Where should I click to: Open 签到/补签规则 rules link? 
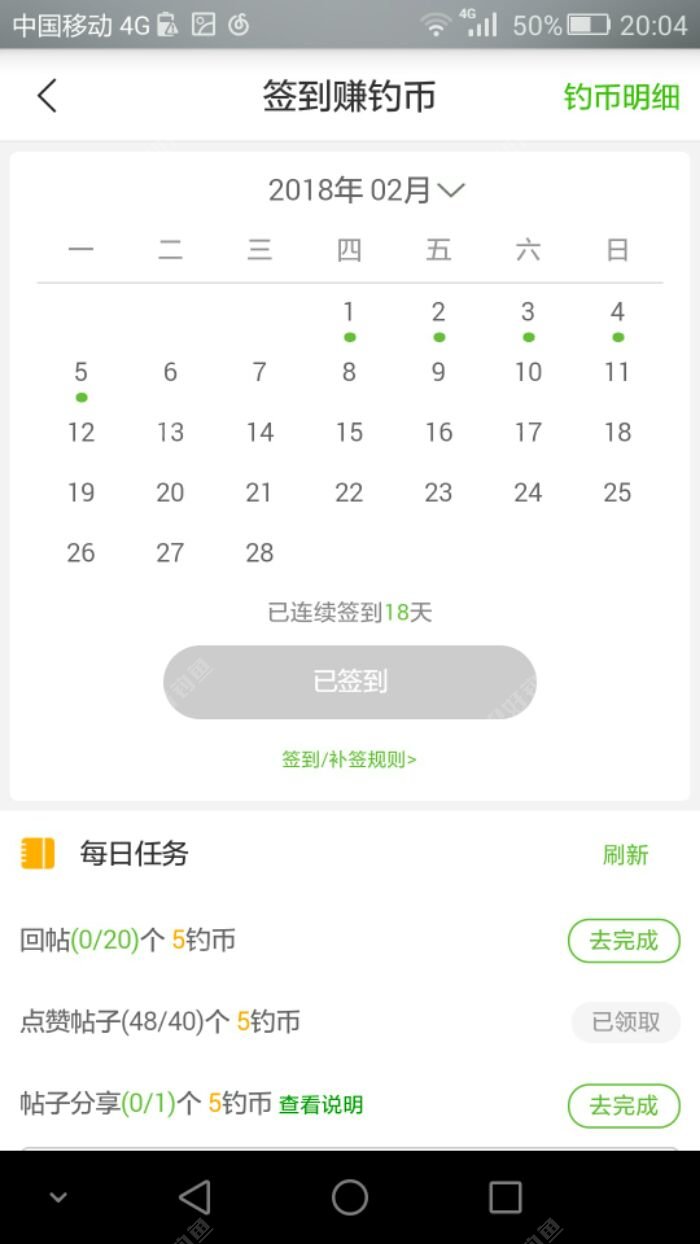(x=349, y=759)
